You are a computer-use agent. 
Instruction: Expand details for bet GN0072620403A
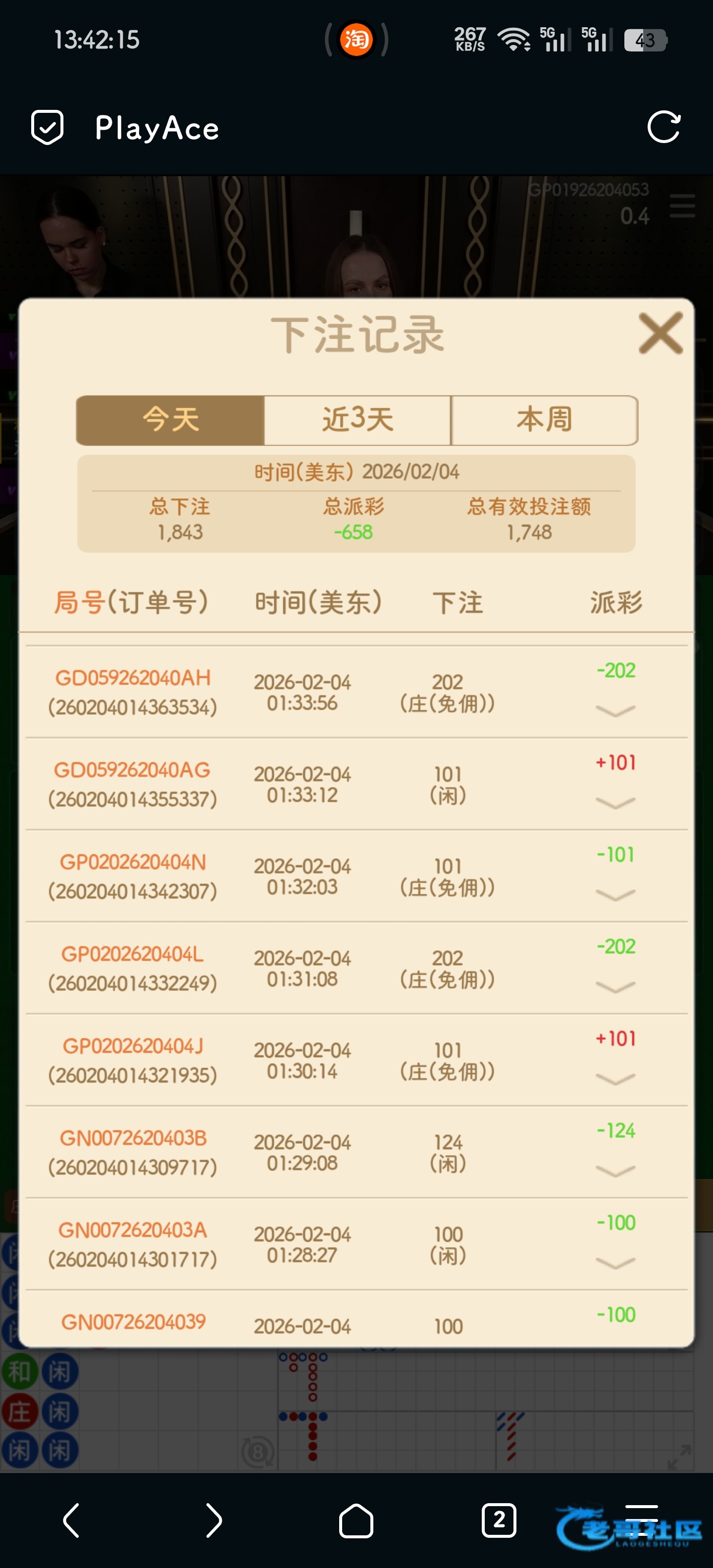(x=615, y=1263)
